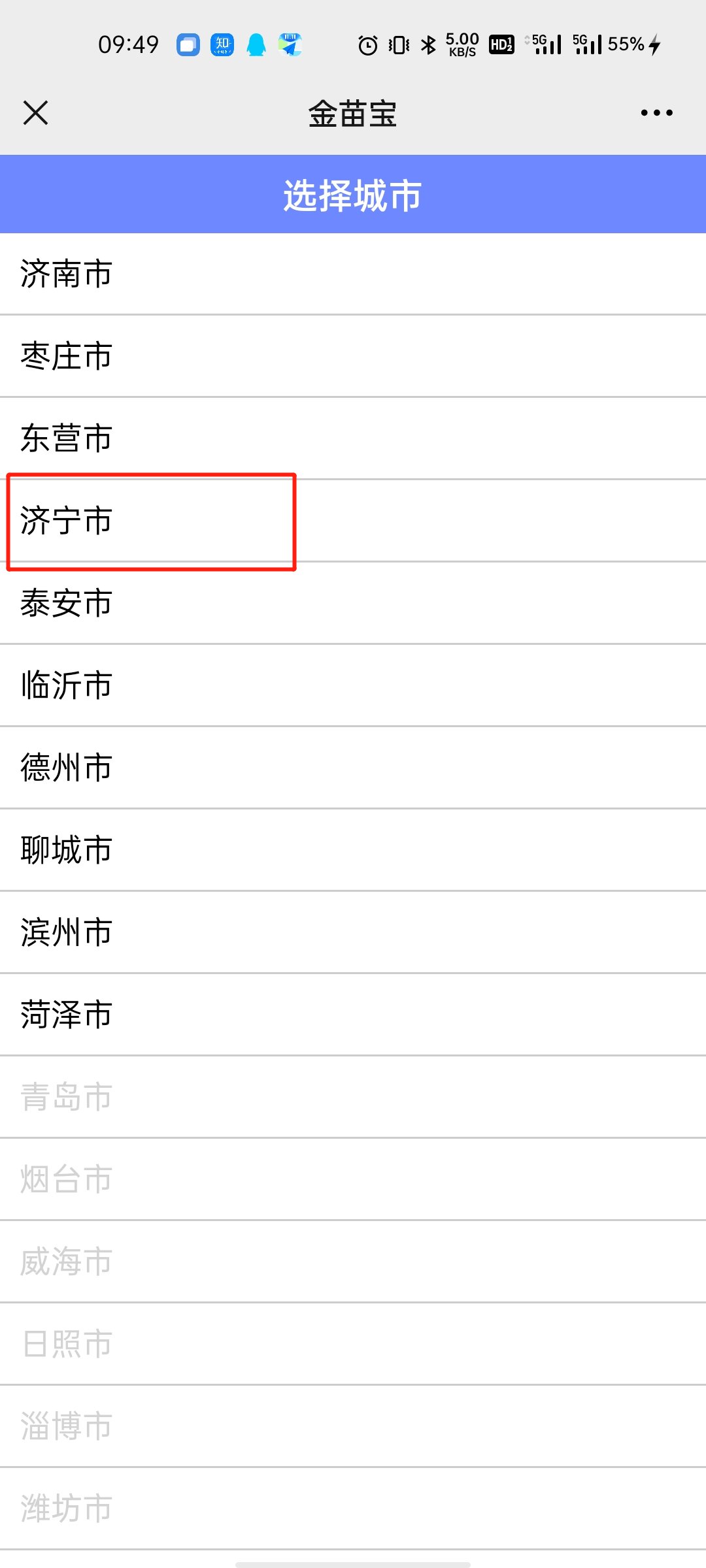Pick 东营市 in the list
The height and width of the screenshot is (1568, 706).
pyautogui.click(x=67, y=438)
